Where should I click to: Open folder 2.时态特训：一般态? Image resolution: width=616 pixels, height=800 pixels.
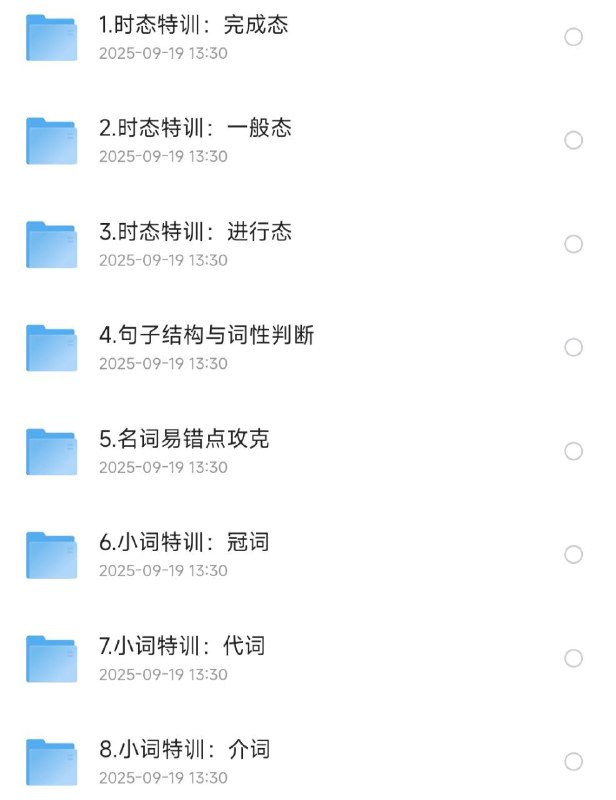point(196,129)
